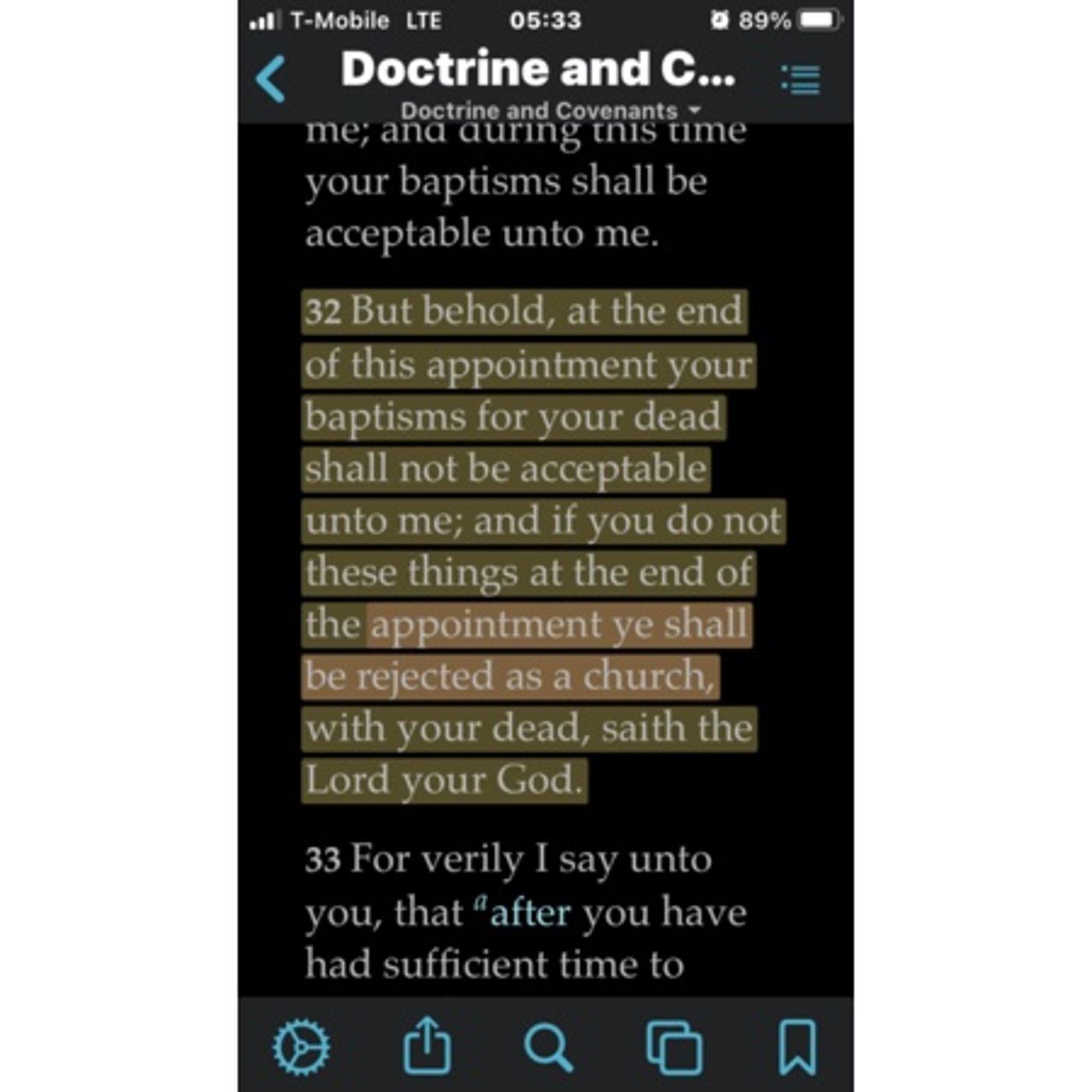Open the settings wheel in bottom toolbar
The width and height of the screenshot is (1092, 1092).
pyautogui.click(x=301, y=1047)
